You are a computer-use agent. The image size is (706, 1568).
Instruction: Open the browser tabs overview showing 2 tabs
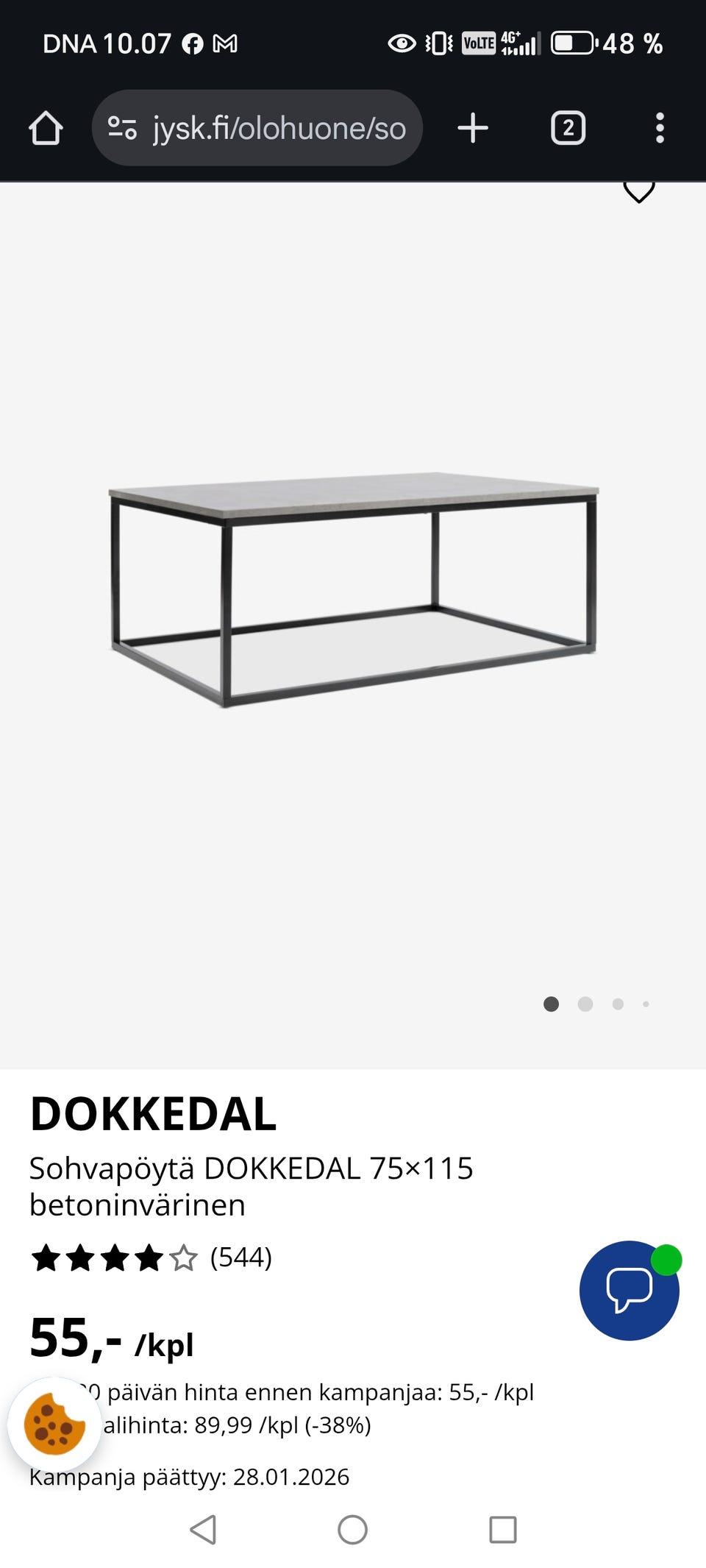coord(567,127)
